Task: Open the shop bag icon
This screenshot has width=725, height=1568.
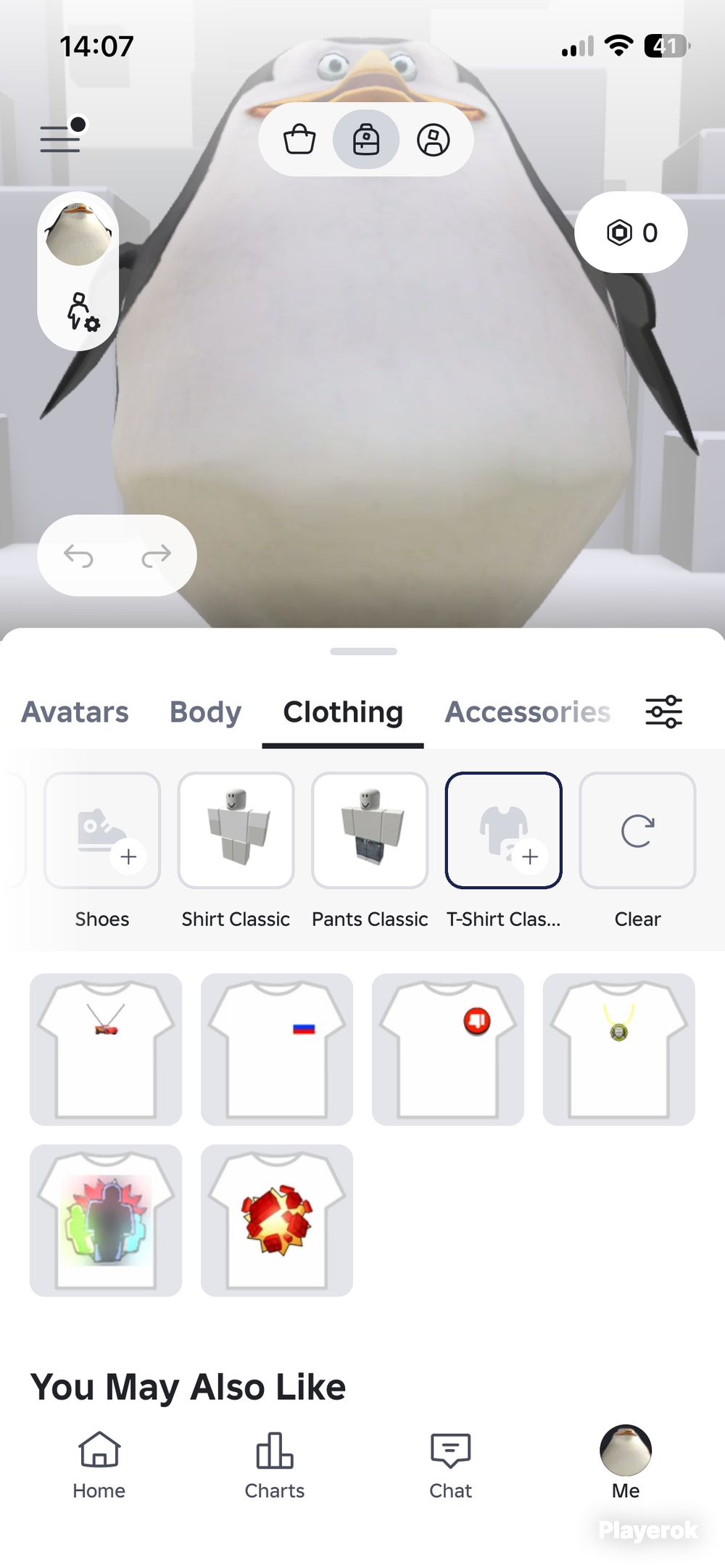Action: 299,139
